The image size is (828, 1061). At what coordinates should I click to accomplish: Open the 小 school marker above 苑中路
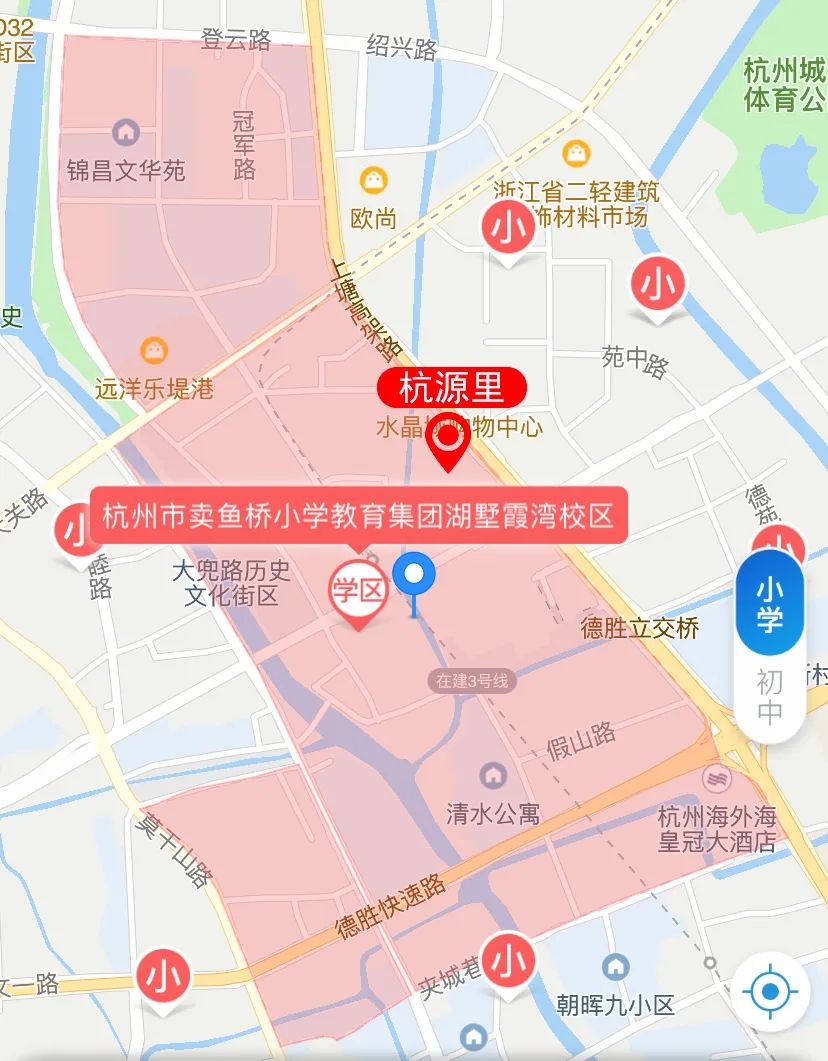(x=658, y=286)
